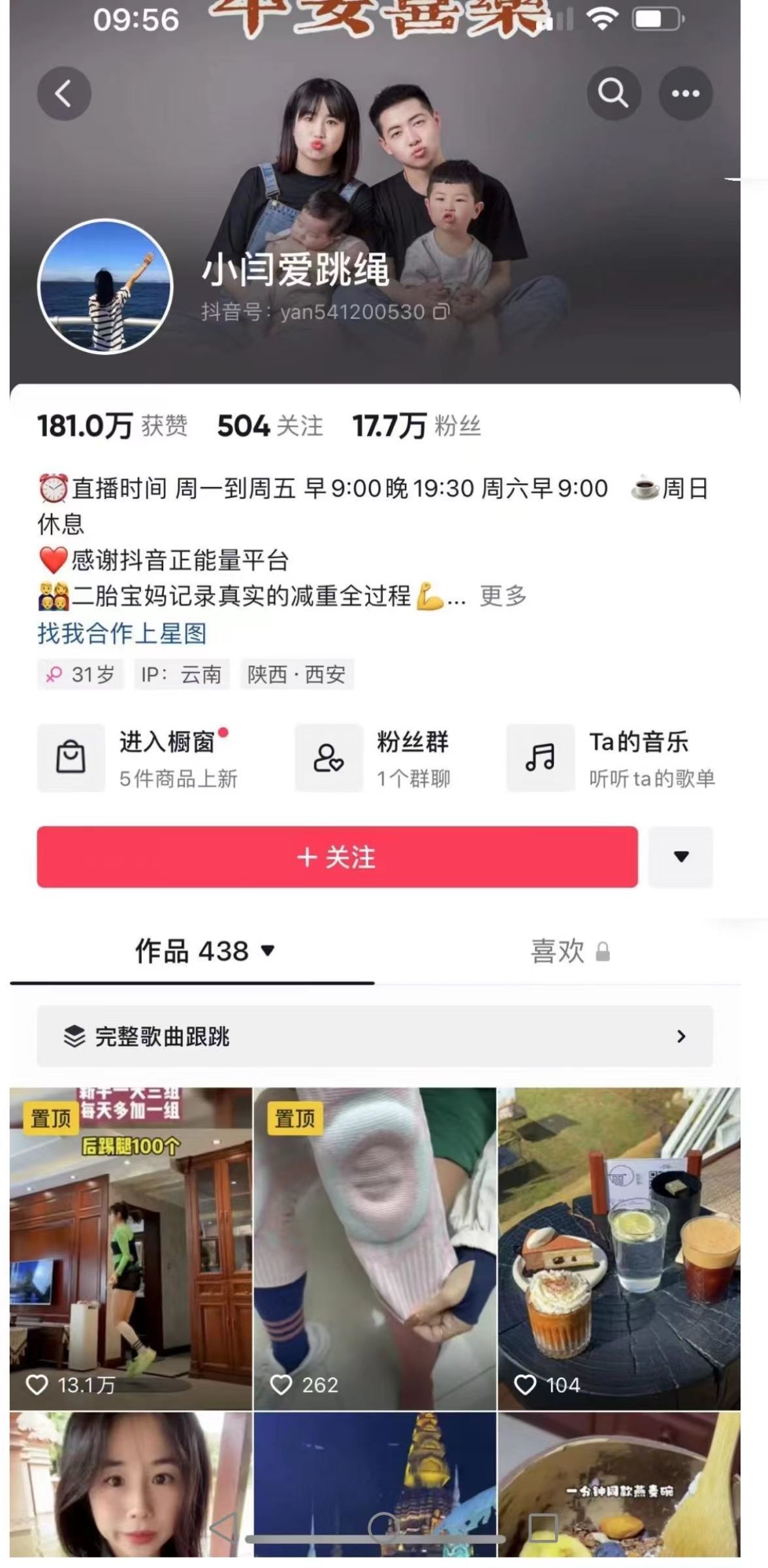Open the pinned video with 262 likes
The image size is (768, 1568).
click(x=374, y=1248)
